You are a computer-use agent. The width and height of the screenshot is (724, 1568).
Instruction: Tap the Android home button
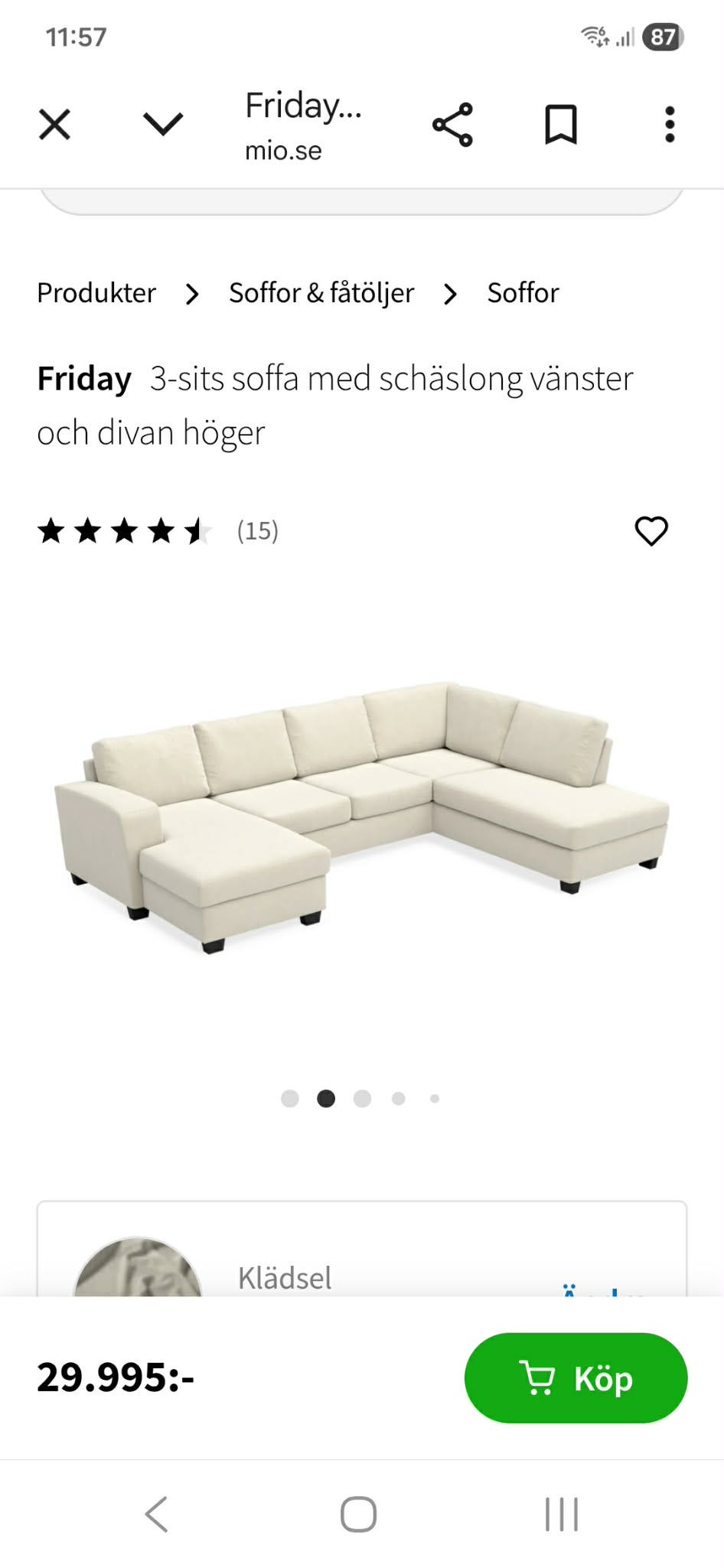click(x=361, y=1511)
